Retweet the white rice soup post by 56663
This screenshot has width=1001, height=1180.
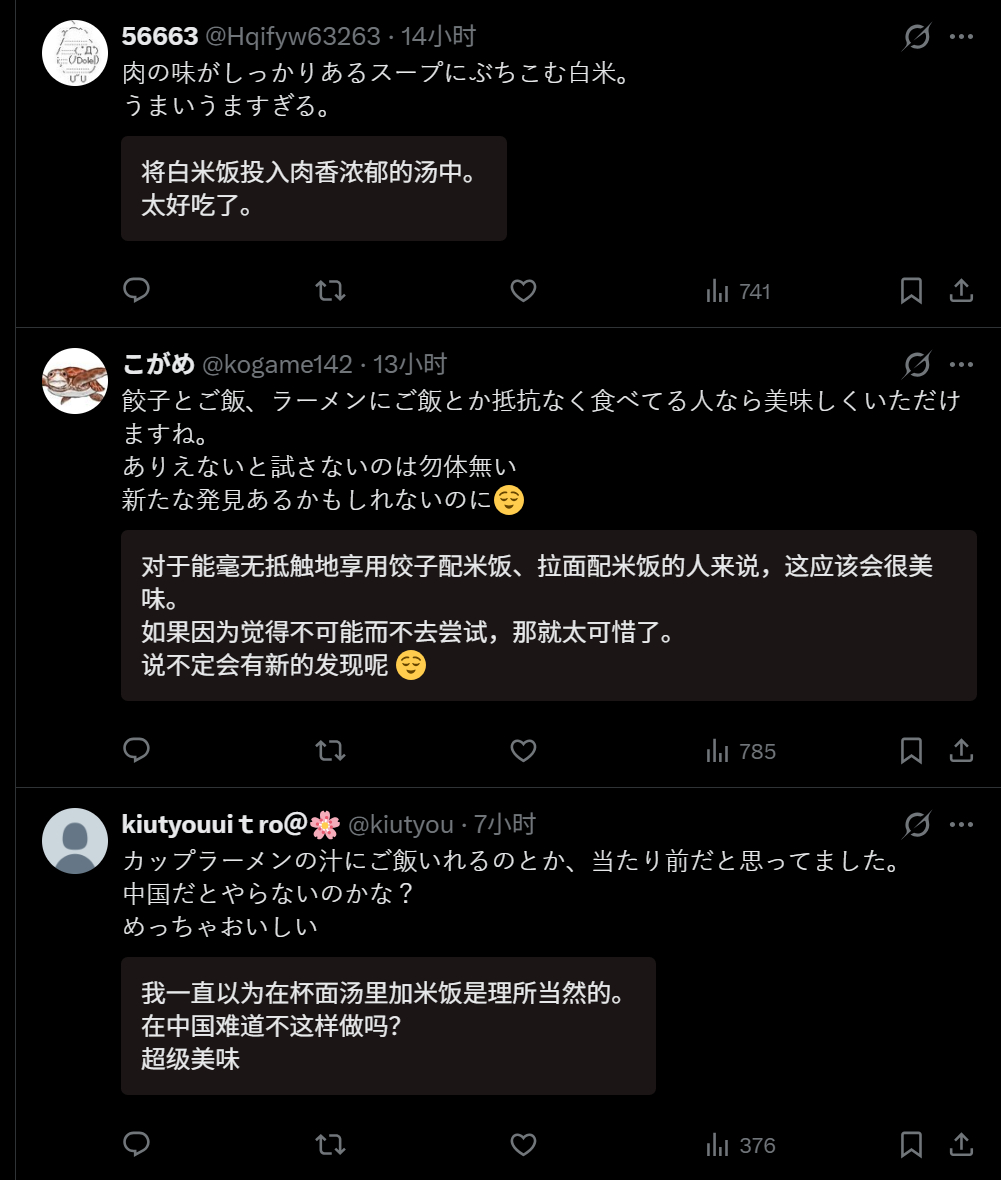(x=330, y=290)
